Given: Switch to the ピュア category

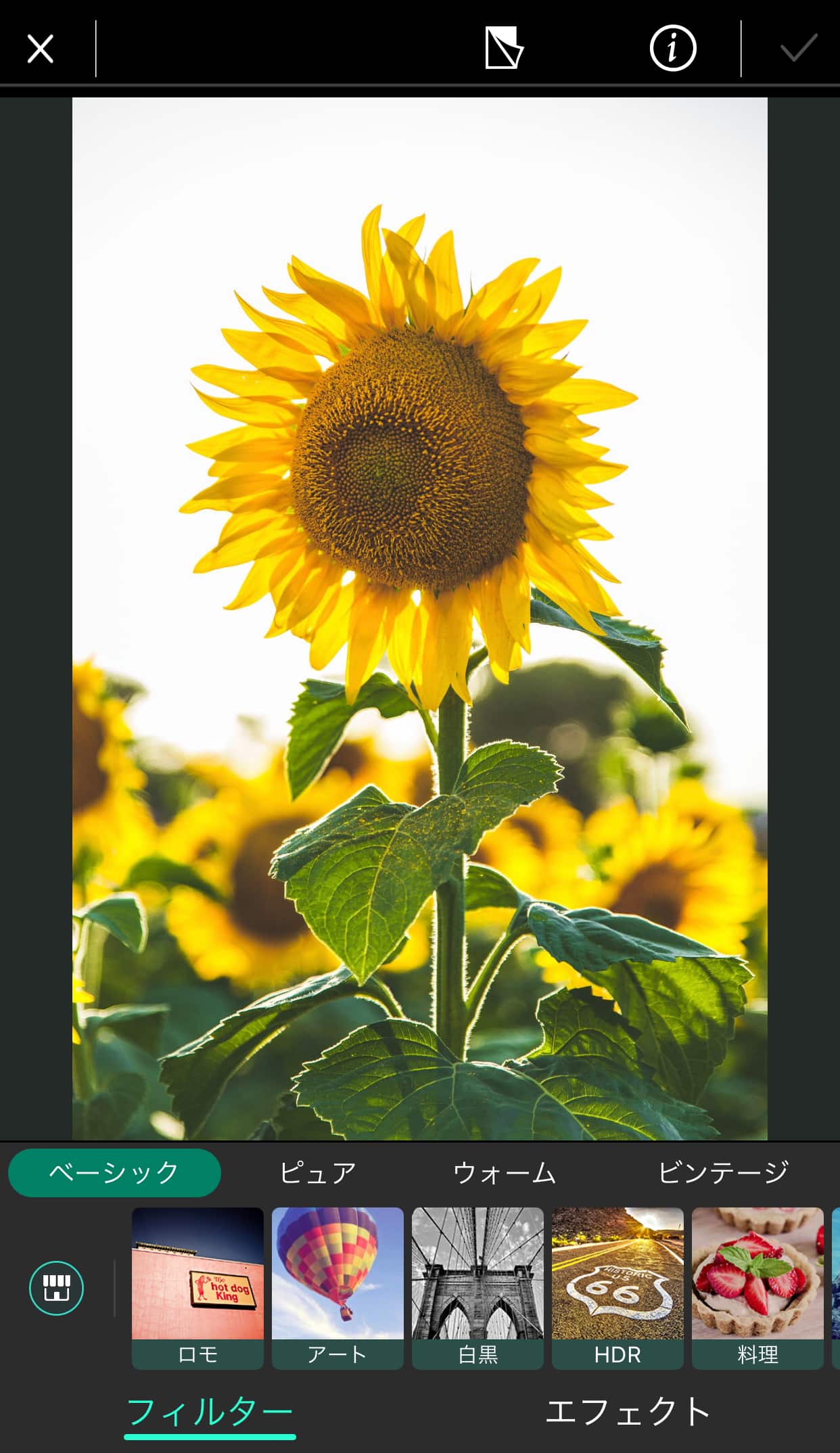Looking at the screenshot, I should [318, 1172].
